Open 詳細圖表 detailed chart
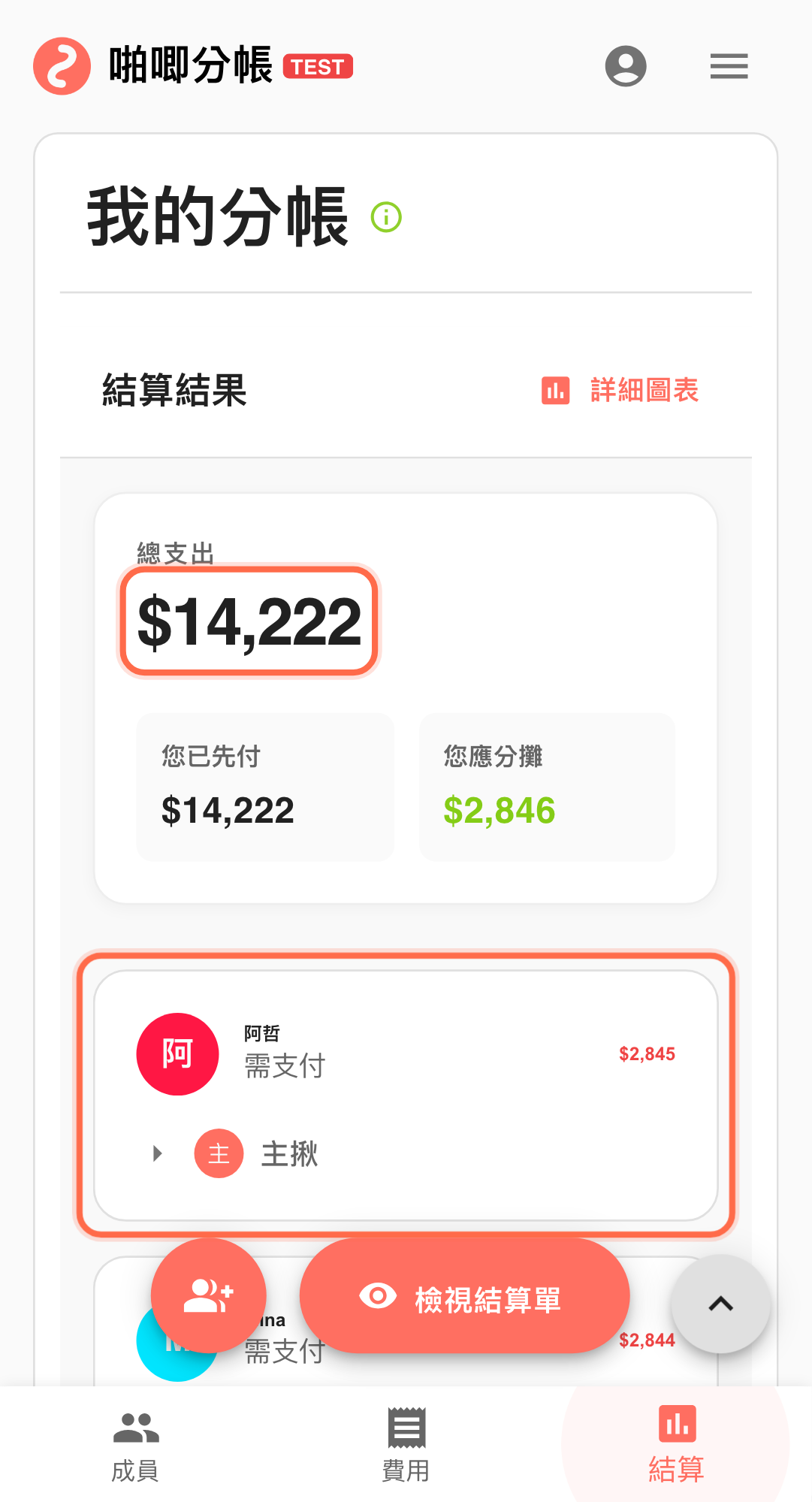This screenshot has width=812, height=1502. (620, 390)
